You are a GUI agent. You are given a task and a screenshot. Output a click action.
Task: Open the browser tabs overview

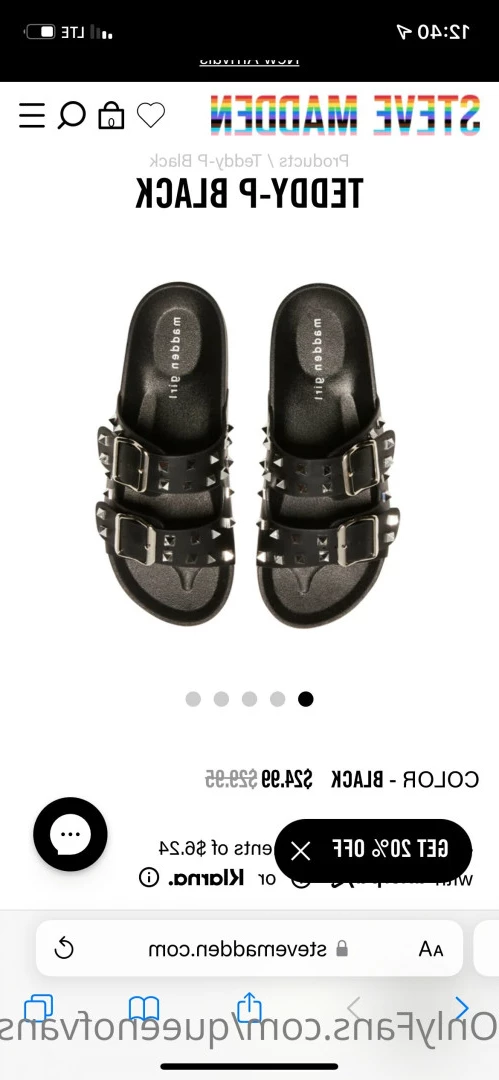[x=39, y=1008]
